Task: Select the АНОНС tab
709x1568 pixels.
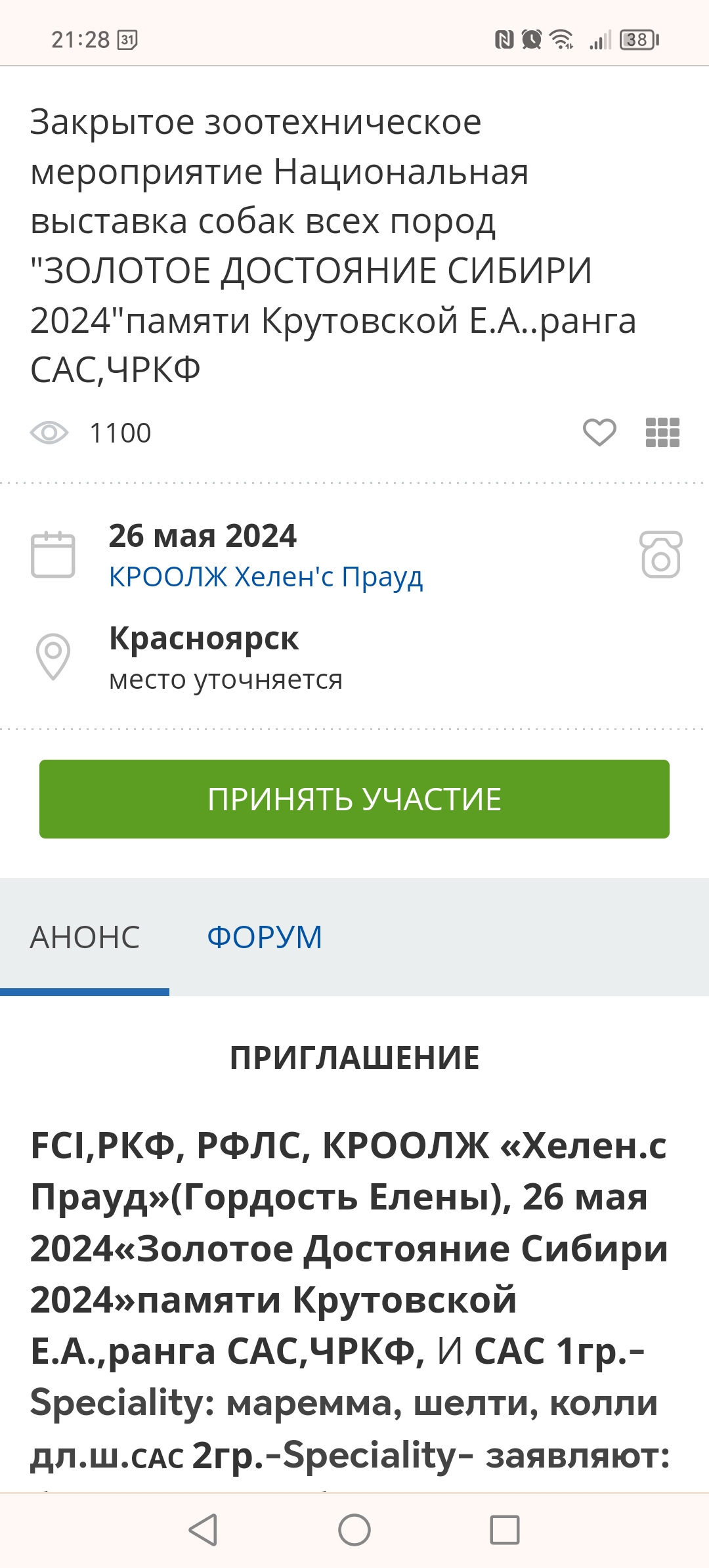Action: (85, 937)
